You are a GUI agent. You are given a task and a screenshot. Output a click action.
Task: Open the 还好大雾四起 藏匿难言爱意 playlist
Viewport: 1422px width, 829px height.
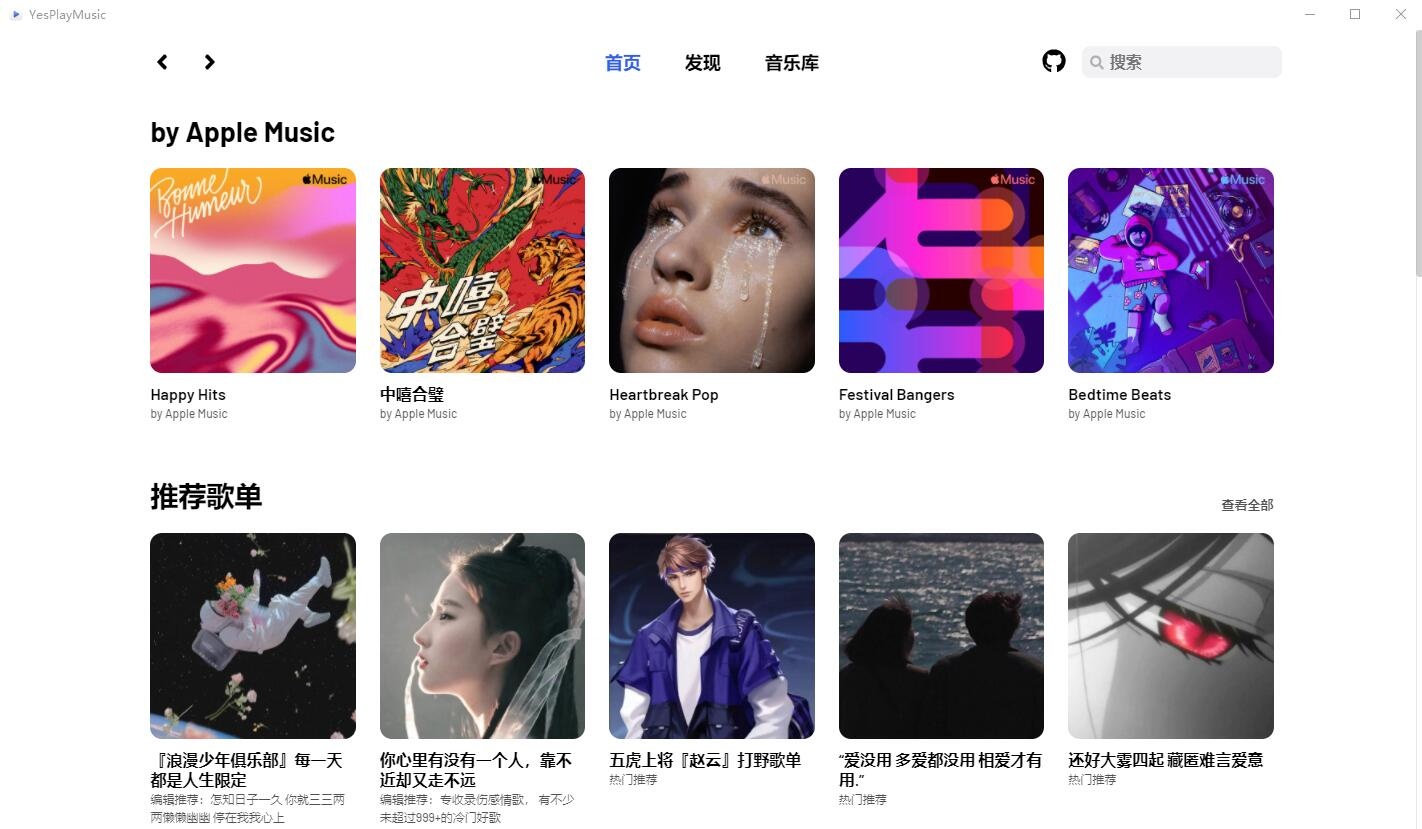point(1170,635)
